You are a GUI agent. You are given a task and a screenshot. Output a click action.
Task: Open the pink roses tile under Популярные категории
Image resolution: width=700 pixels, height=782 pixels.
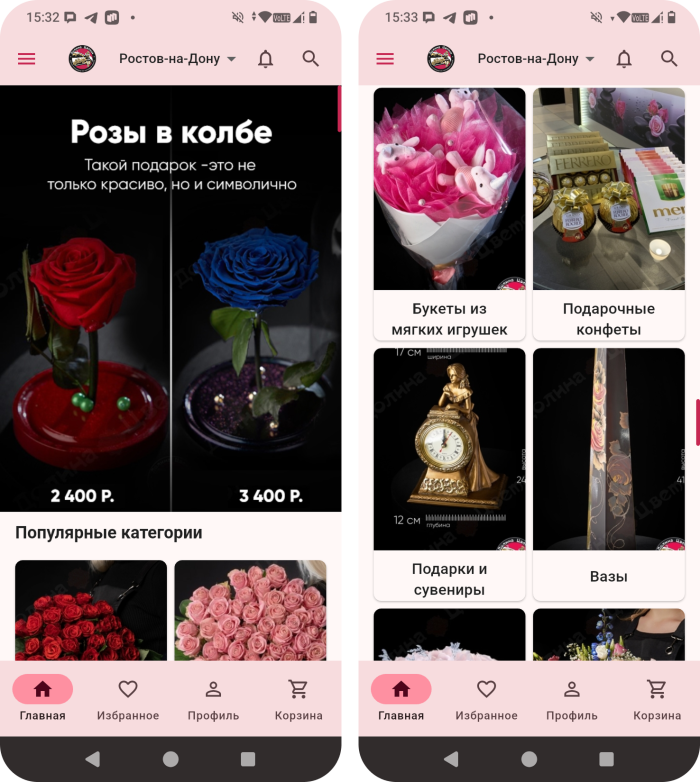pos(250,610)
